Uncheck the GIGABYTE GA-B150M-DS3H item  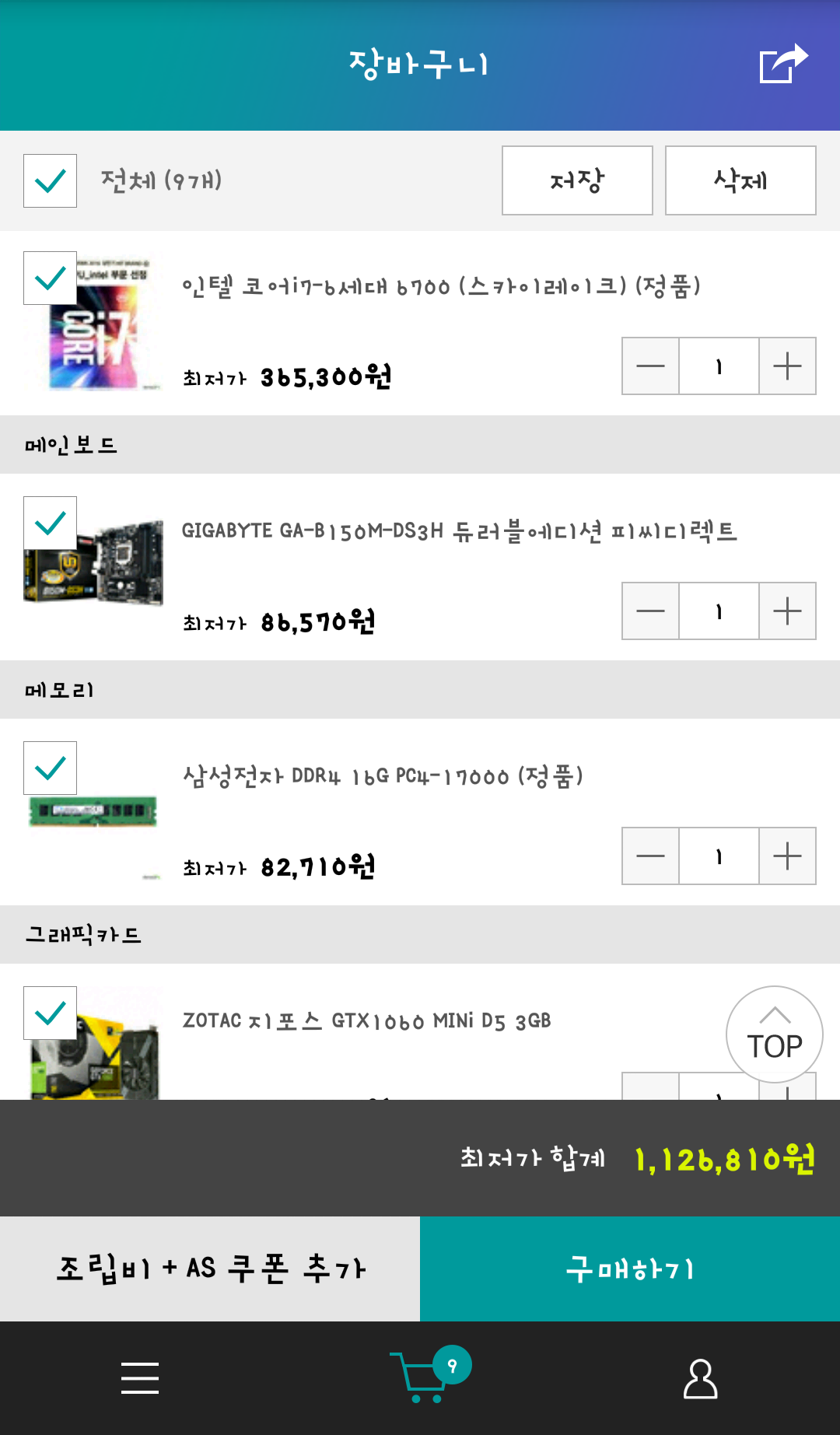tap(51, 523)
